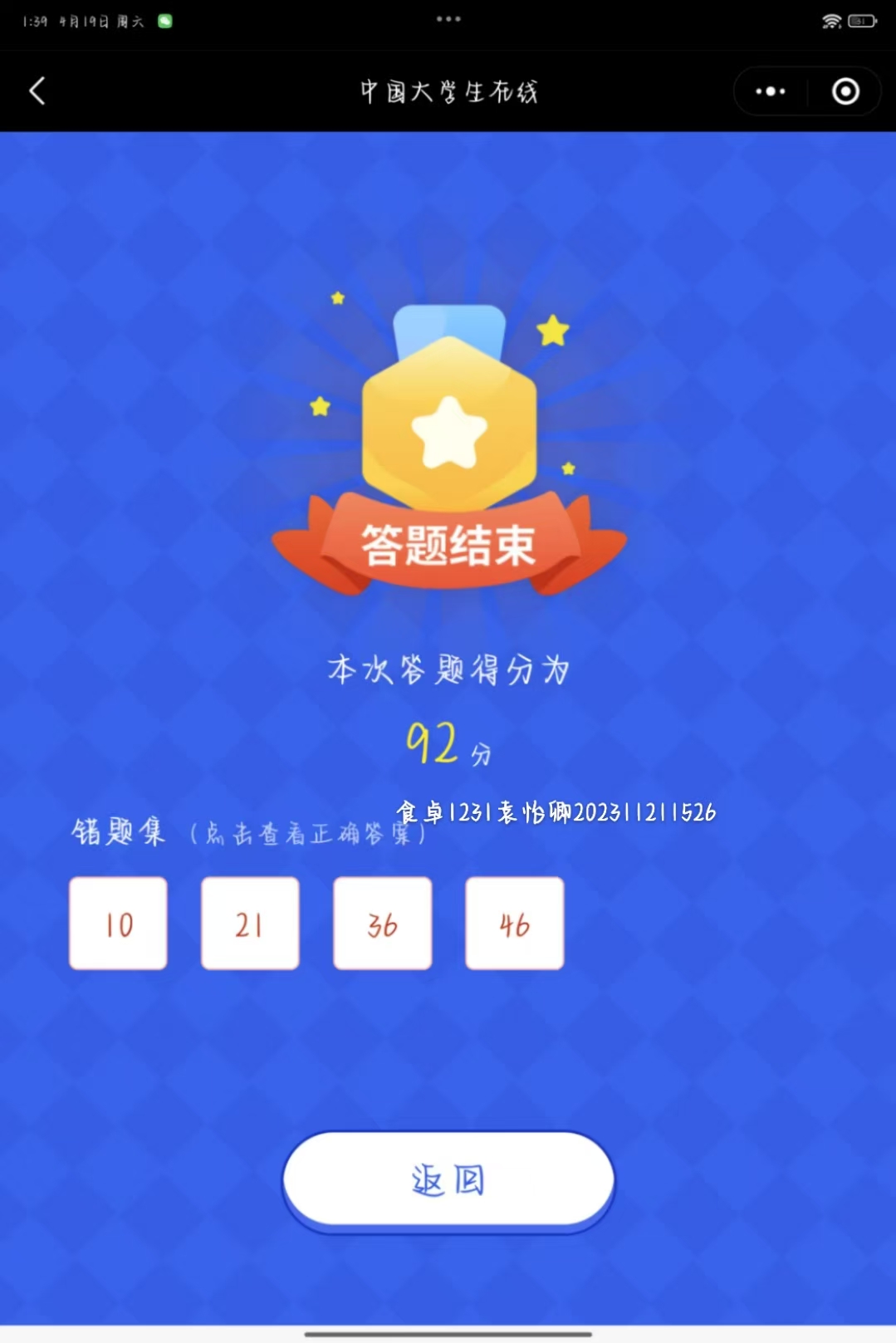Check the answer to wrong question 36
Viewport: 896px width, 1343px height.
(x=382, y=923)
